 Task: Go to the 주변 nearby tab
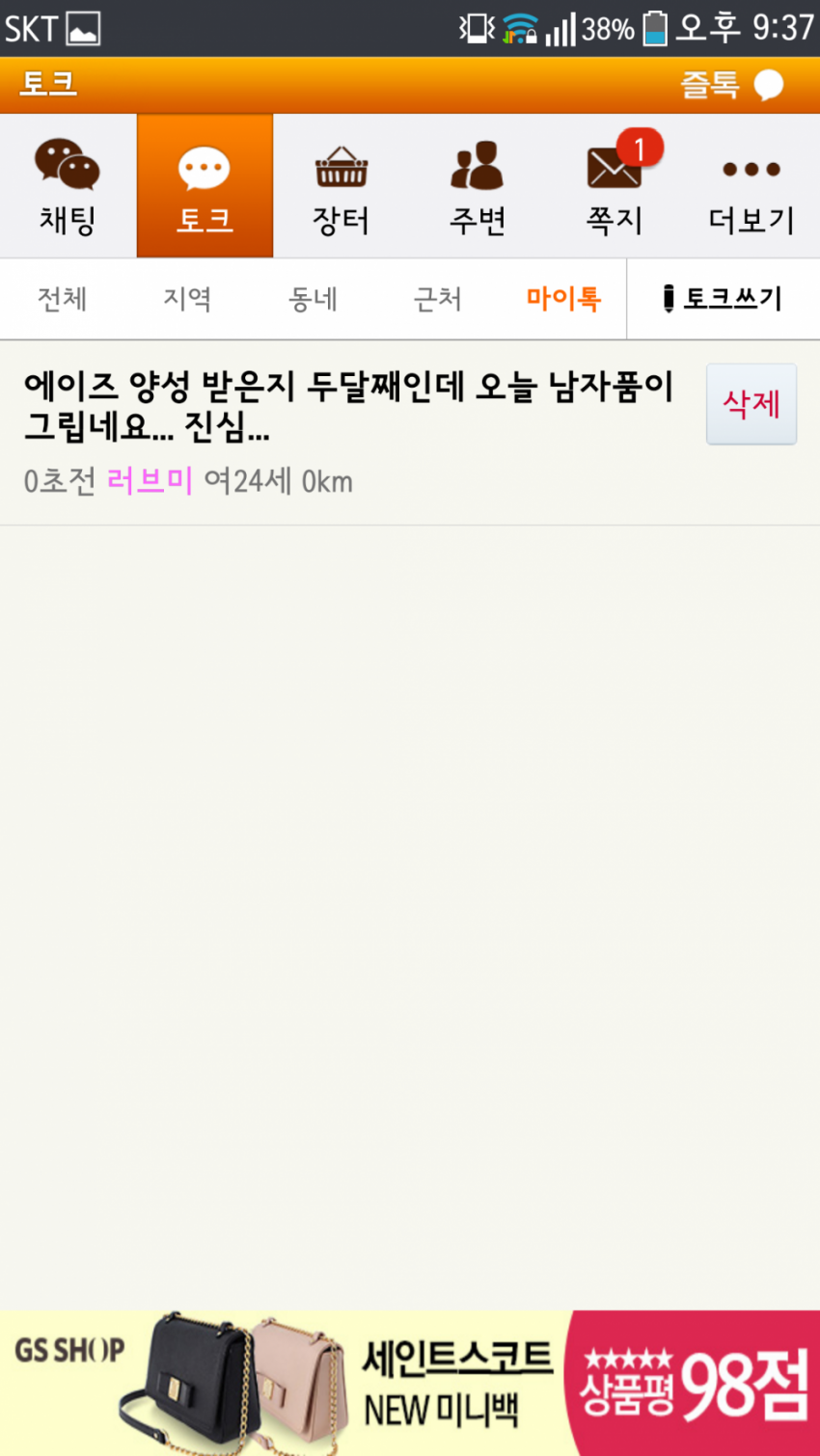coord(478,187)
